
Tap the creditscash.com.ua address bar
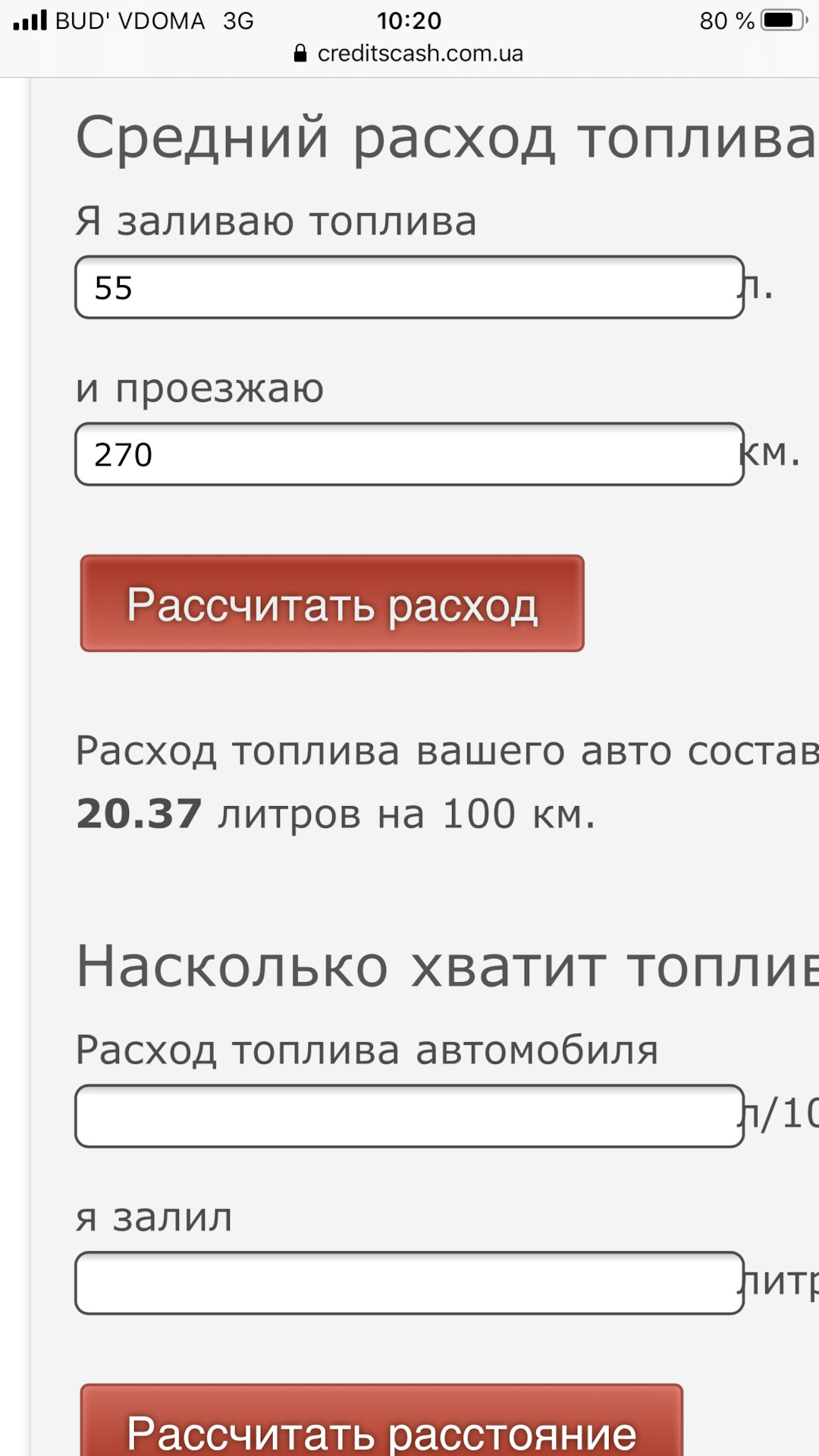click(x=409, y=53)
